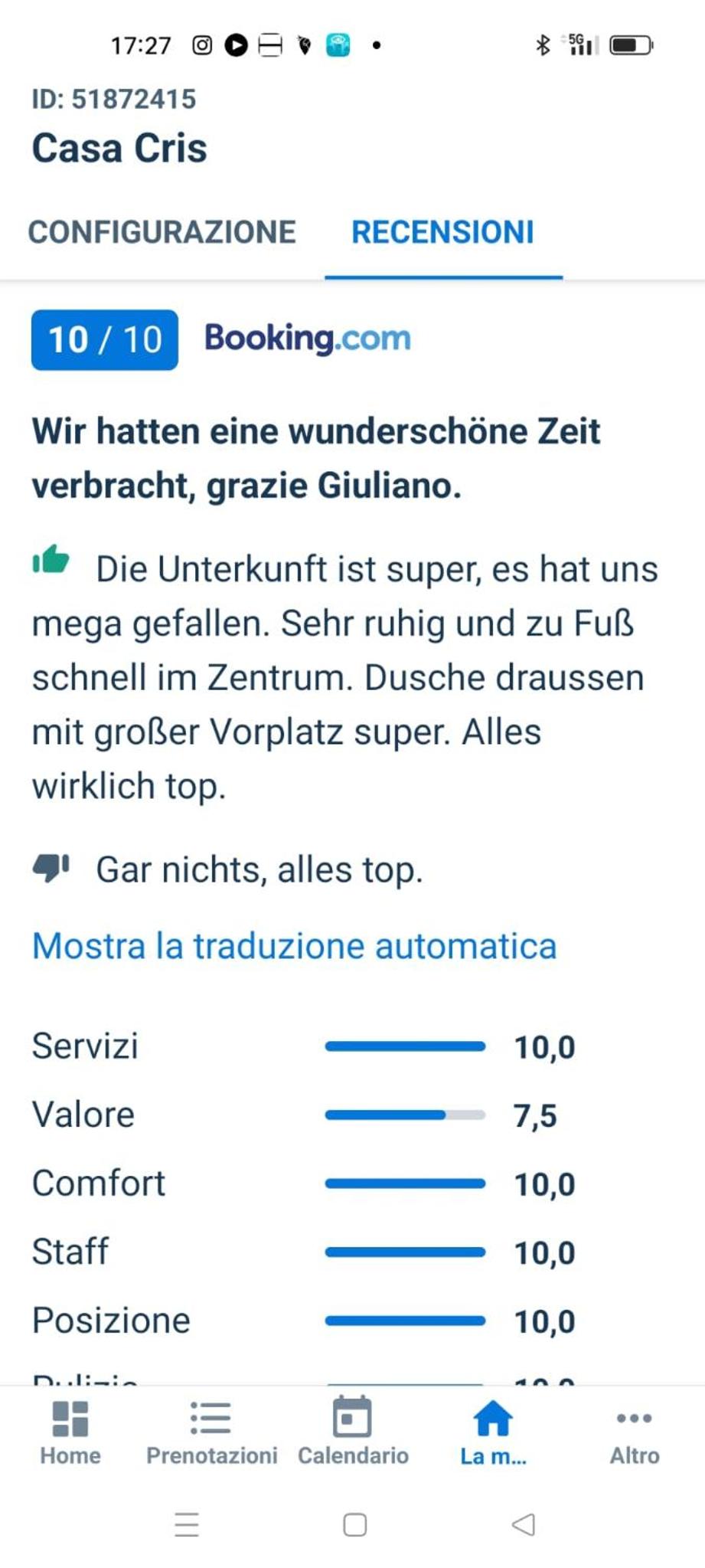Open the Prenotazioni tab
705x1568 pixels.
point(211,1432)
